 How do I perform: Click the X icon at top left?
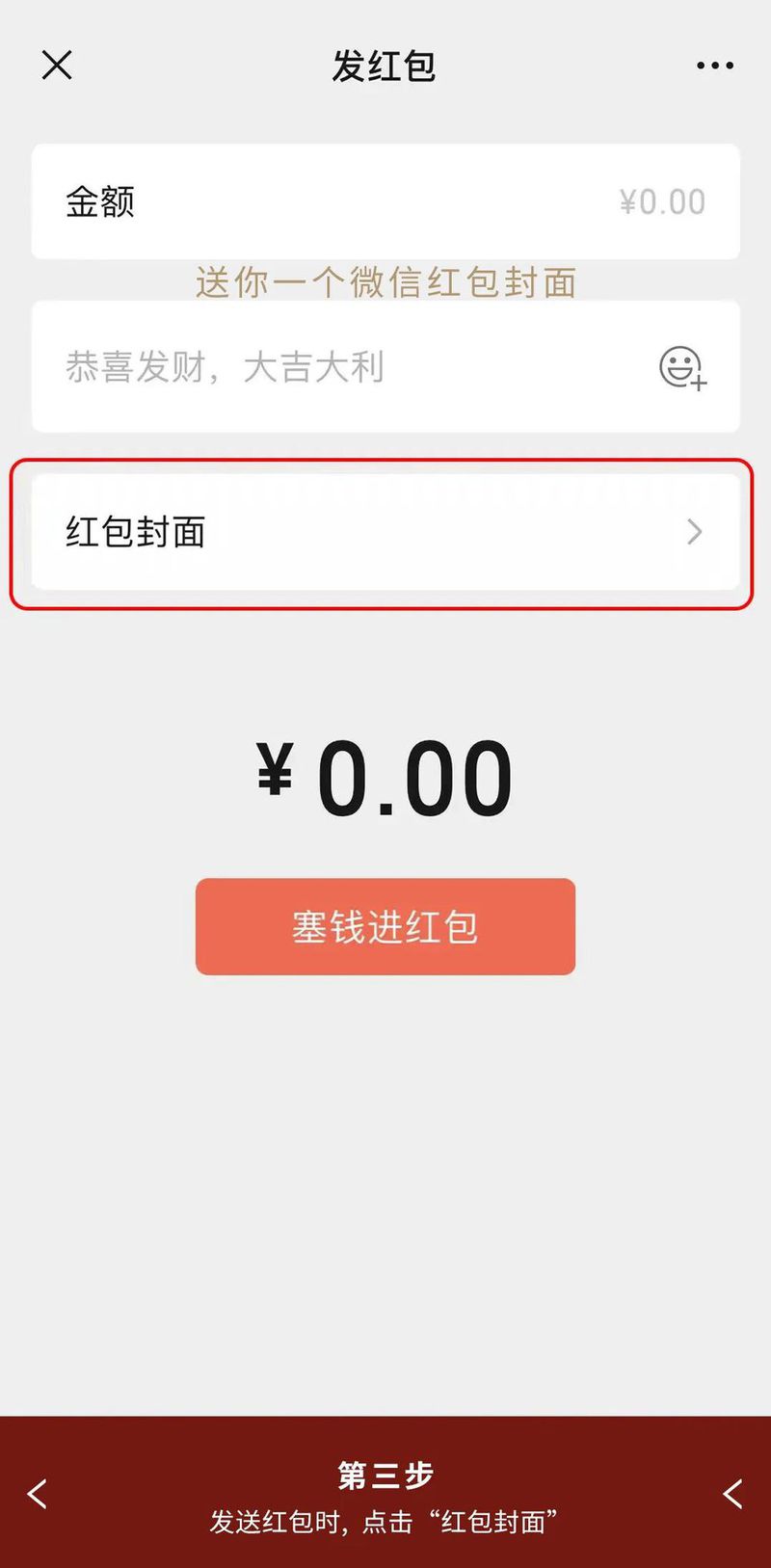pos(56,66)
